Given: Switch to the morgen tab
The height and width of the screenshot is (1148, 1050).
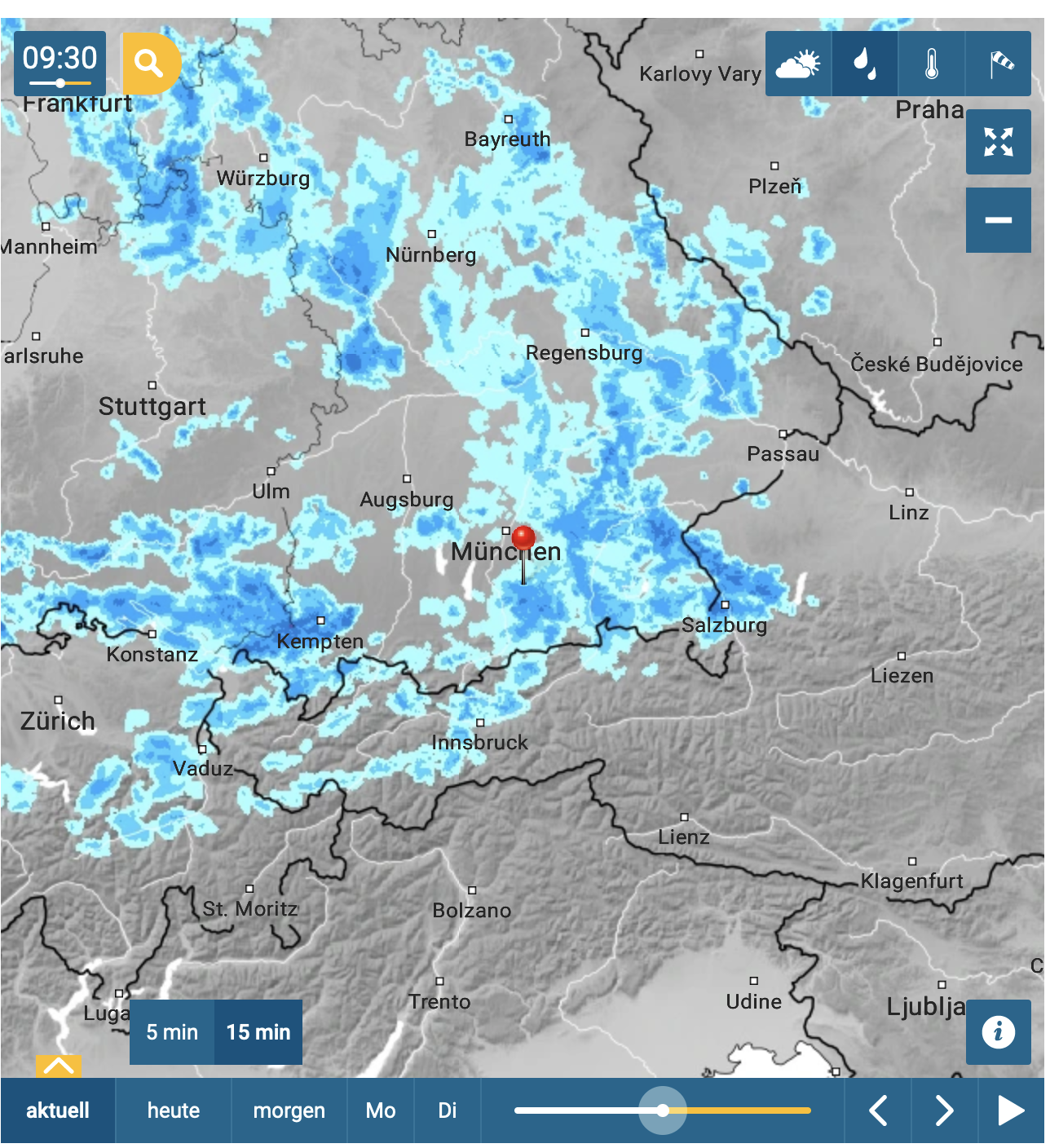Looking at the screenshot, I should [x=289, y=1110].
